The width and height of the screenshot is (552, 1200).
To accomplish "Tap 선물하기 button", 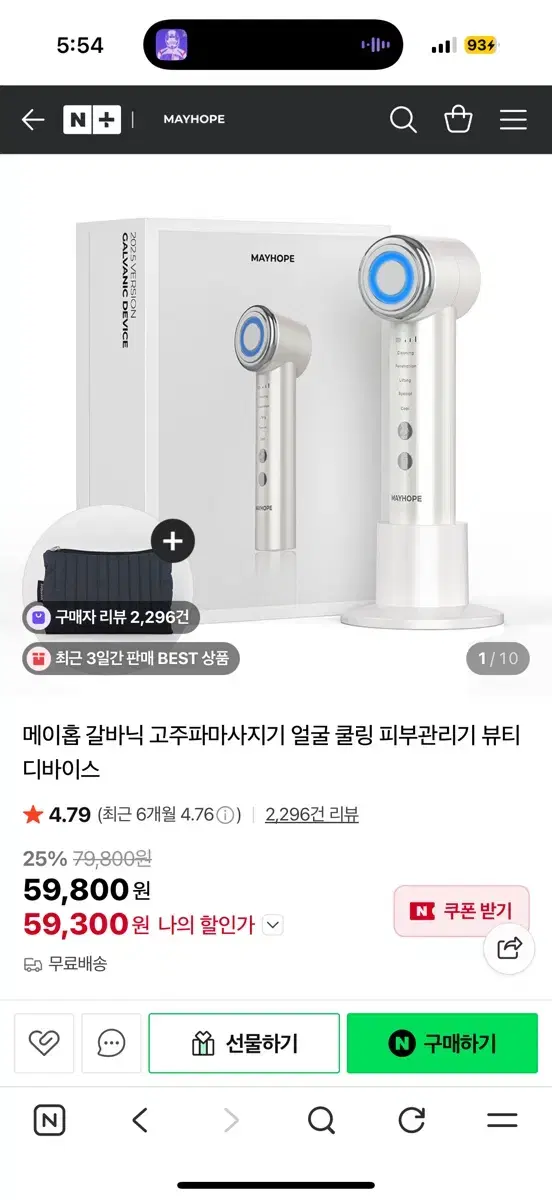I will (244, 1044).
